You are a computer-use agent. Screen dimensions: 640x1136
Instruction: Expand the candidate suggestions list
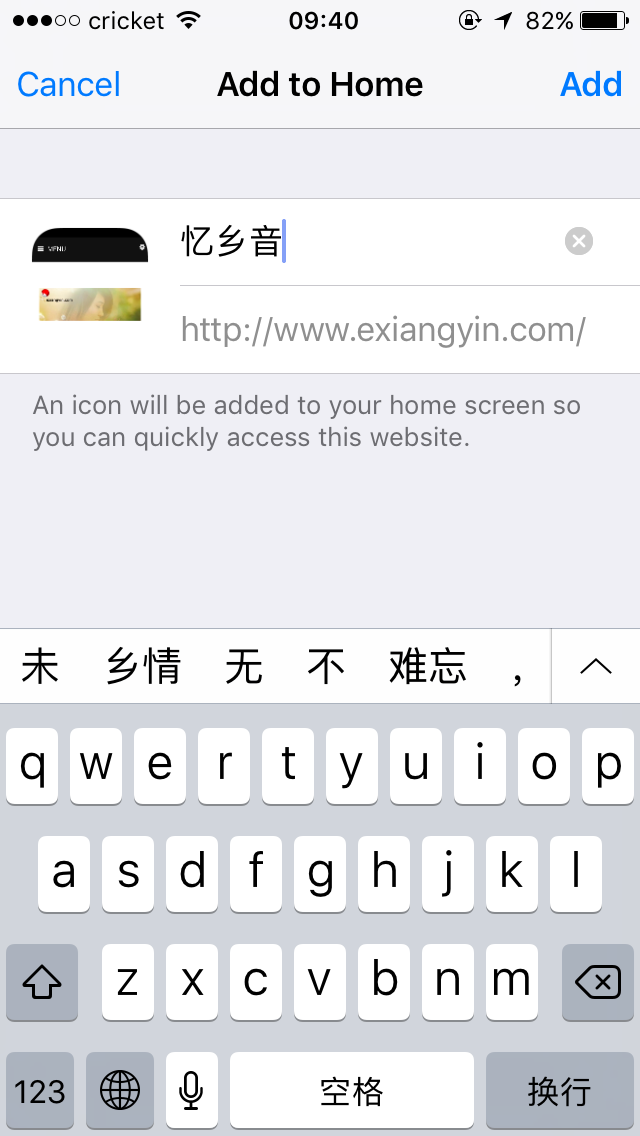pos(596,667)
